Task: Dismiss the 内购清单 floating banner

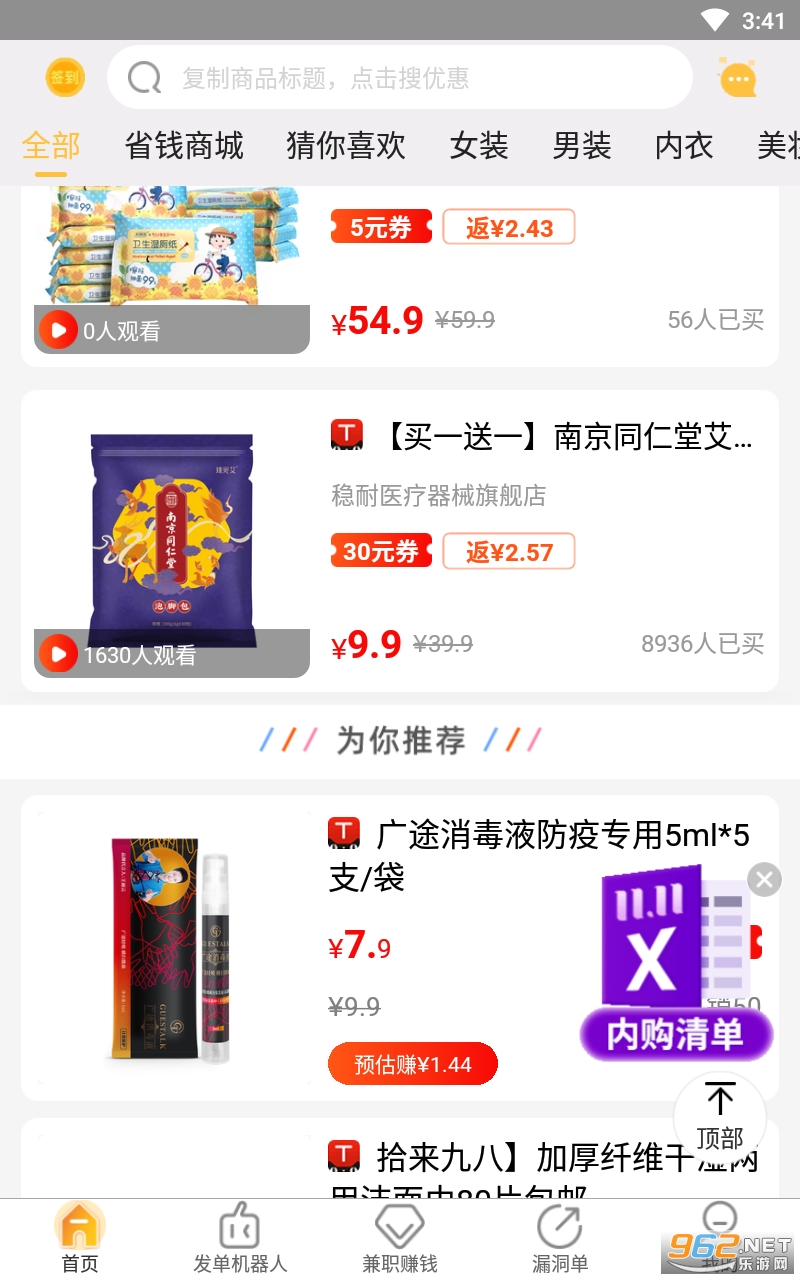Action: [765, 880]
